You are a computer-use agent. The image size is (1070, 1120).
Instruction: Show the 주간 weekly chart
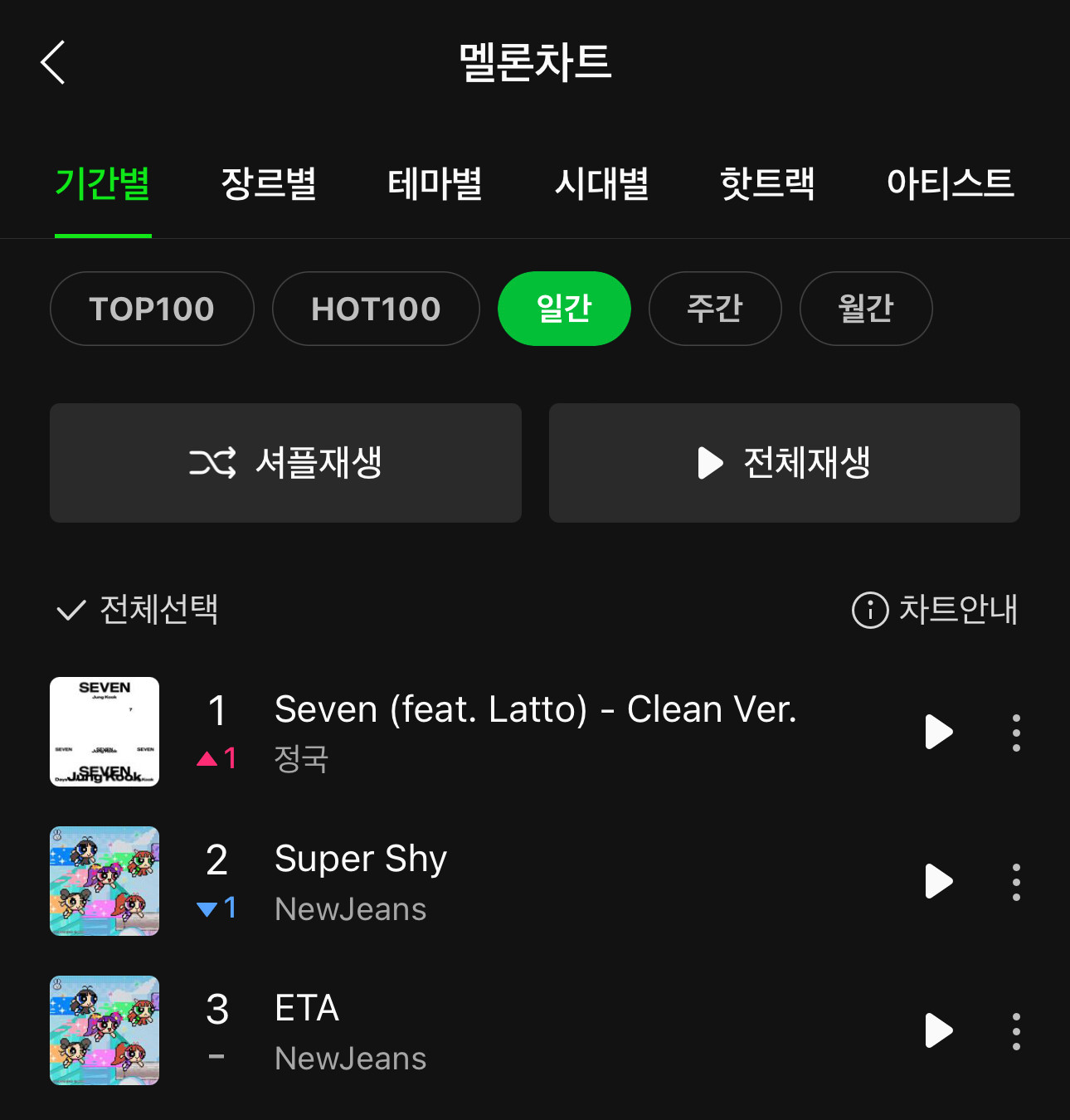tap(715, 309)
